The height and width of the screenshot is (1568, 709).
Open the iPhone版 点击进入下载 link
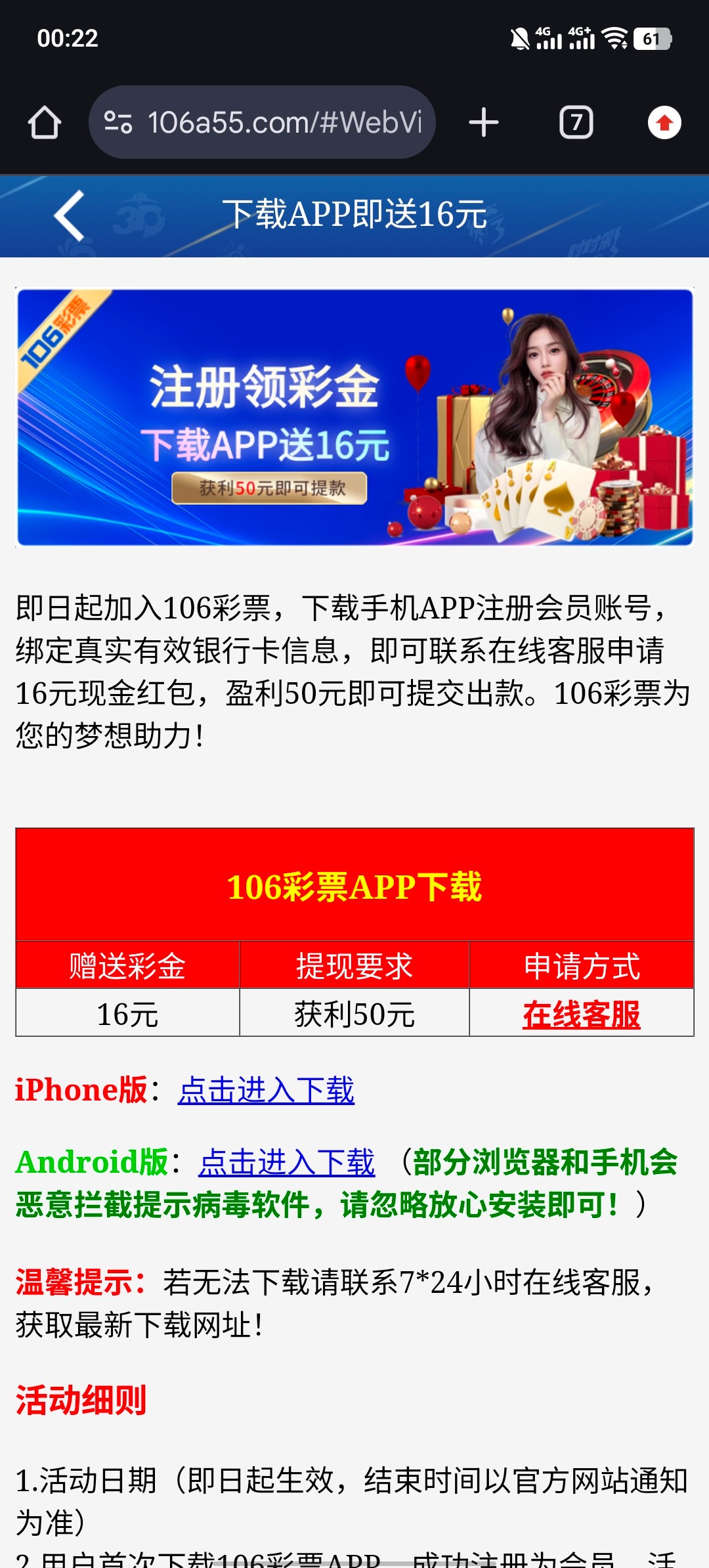click(x=266, y=1090)
